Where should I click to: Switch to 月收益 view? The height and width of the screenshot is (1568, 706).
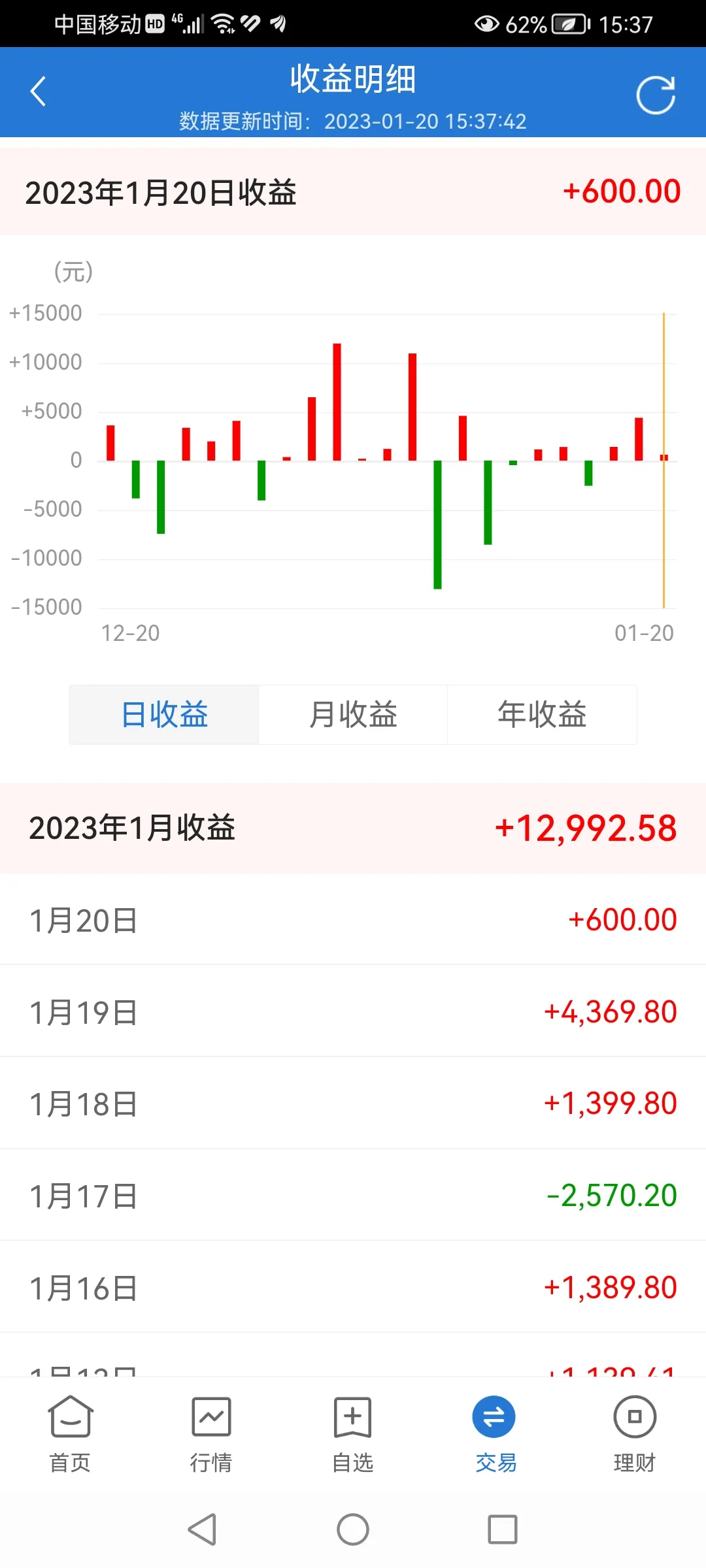353,715
